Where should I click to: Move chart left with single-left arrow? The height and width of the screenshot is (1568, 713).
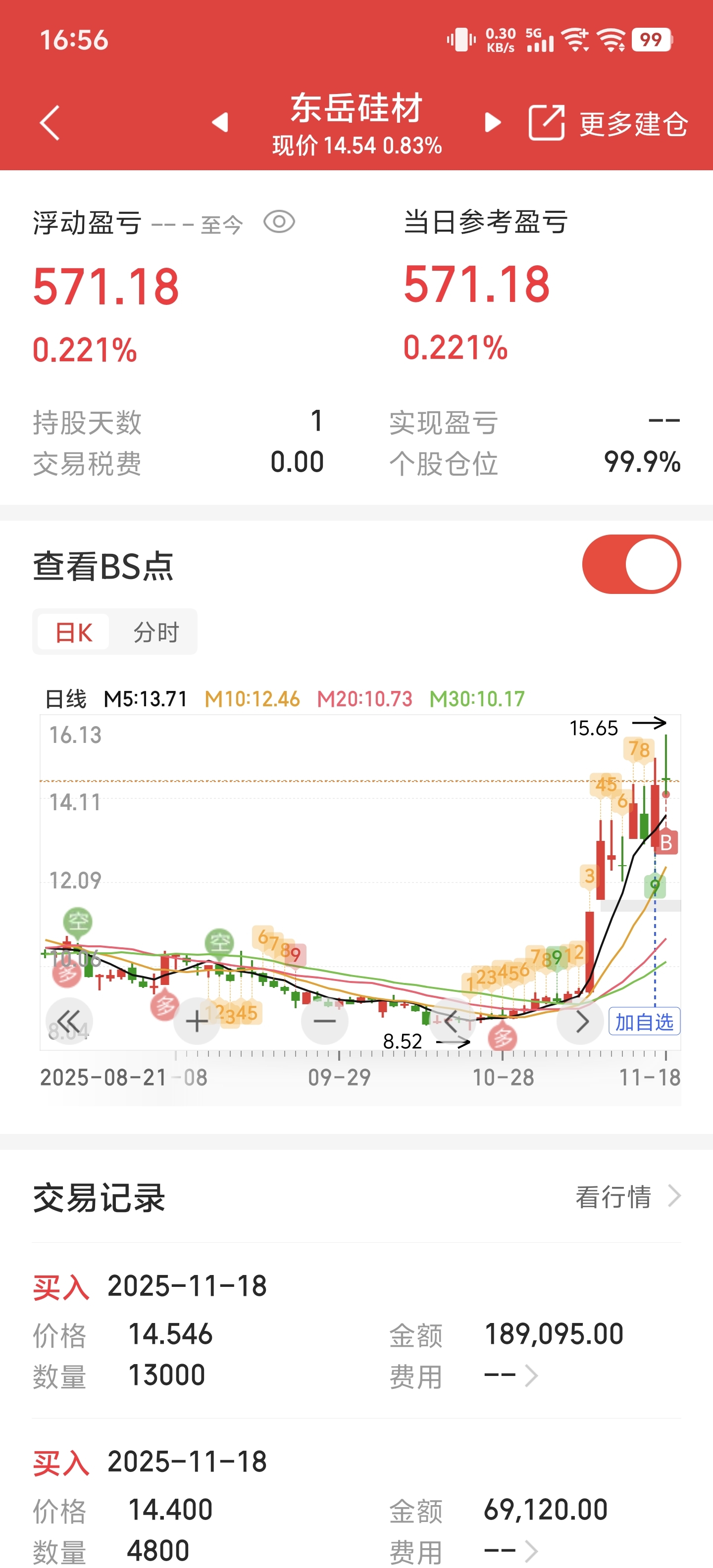[x=452, y=1021]
